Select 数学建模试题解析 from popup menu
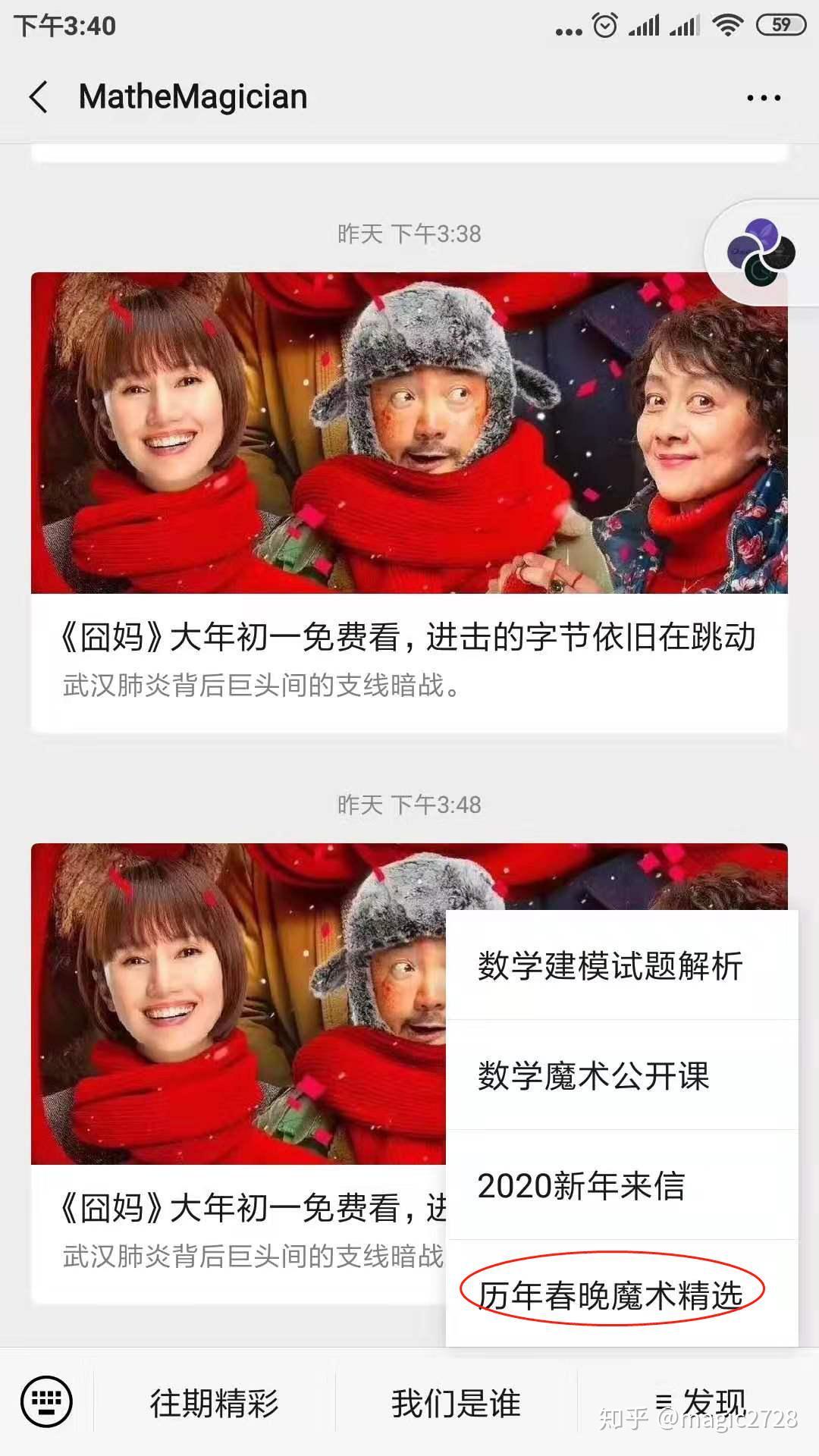This screenshot has height=1456, width=819. [610, 966]
